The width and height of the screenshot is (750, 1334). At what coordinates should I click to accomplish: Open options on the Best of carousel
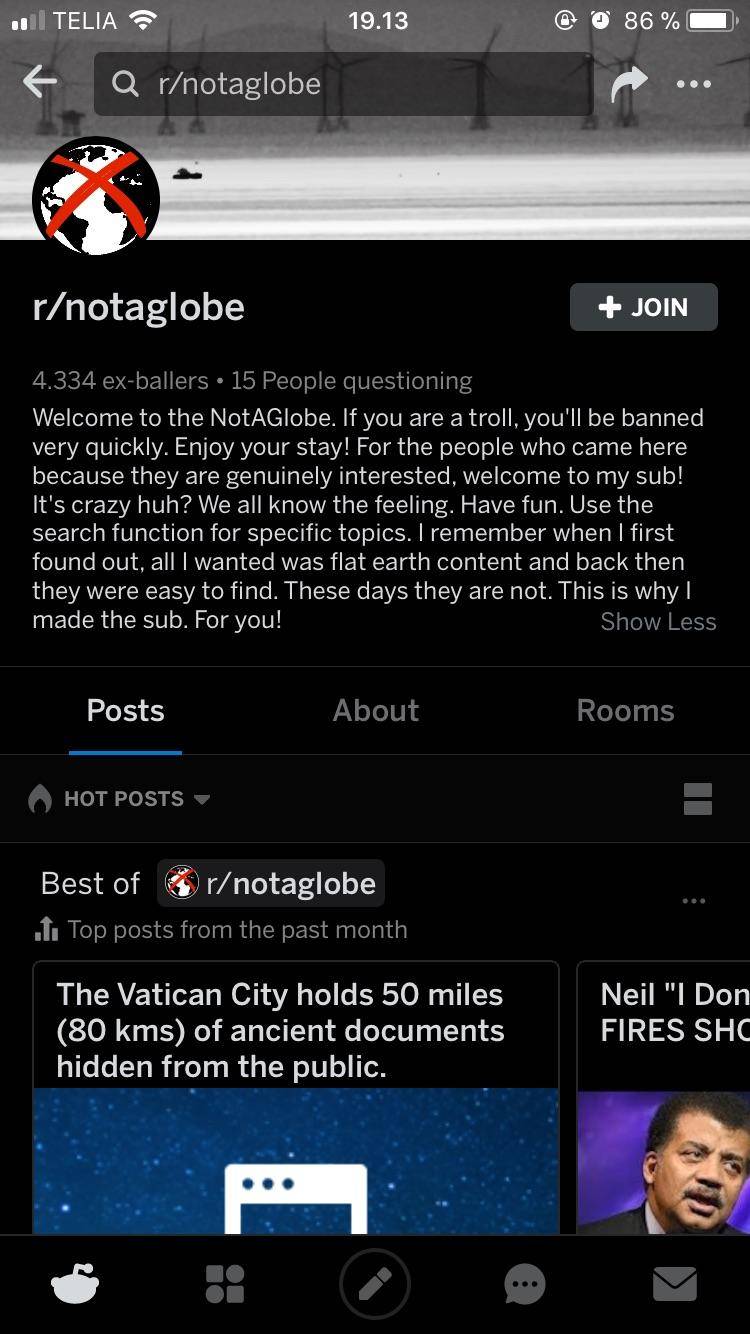coord(694,900)
